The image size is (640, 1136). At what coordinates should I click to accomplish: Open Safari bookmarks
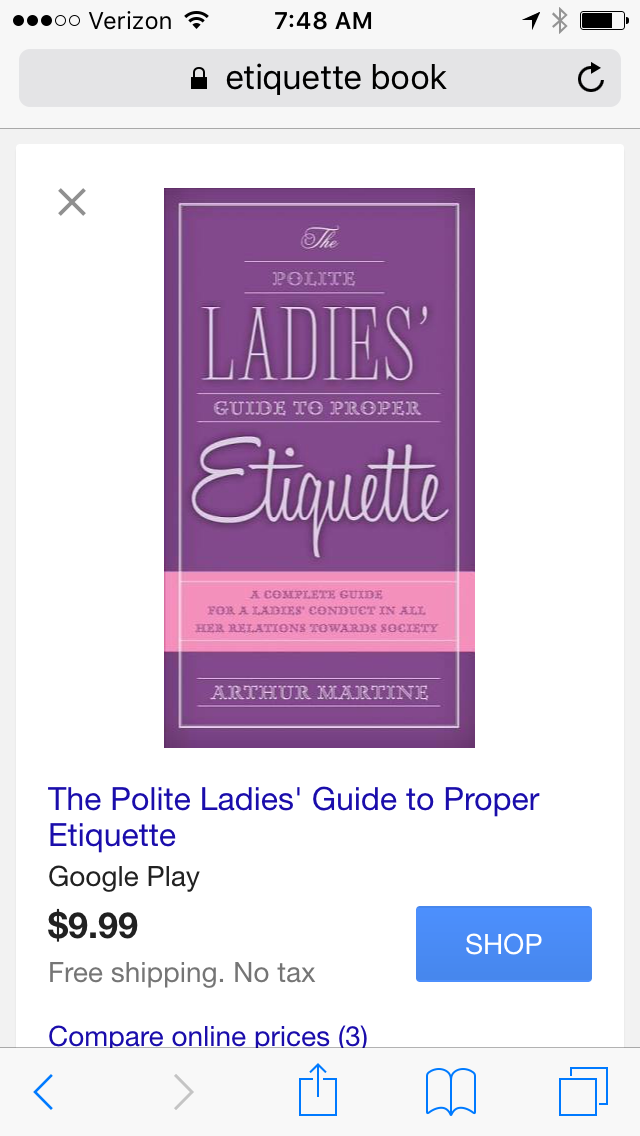(x=451, y=1091)
